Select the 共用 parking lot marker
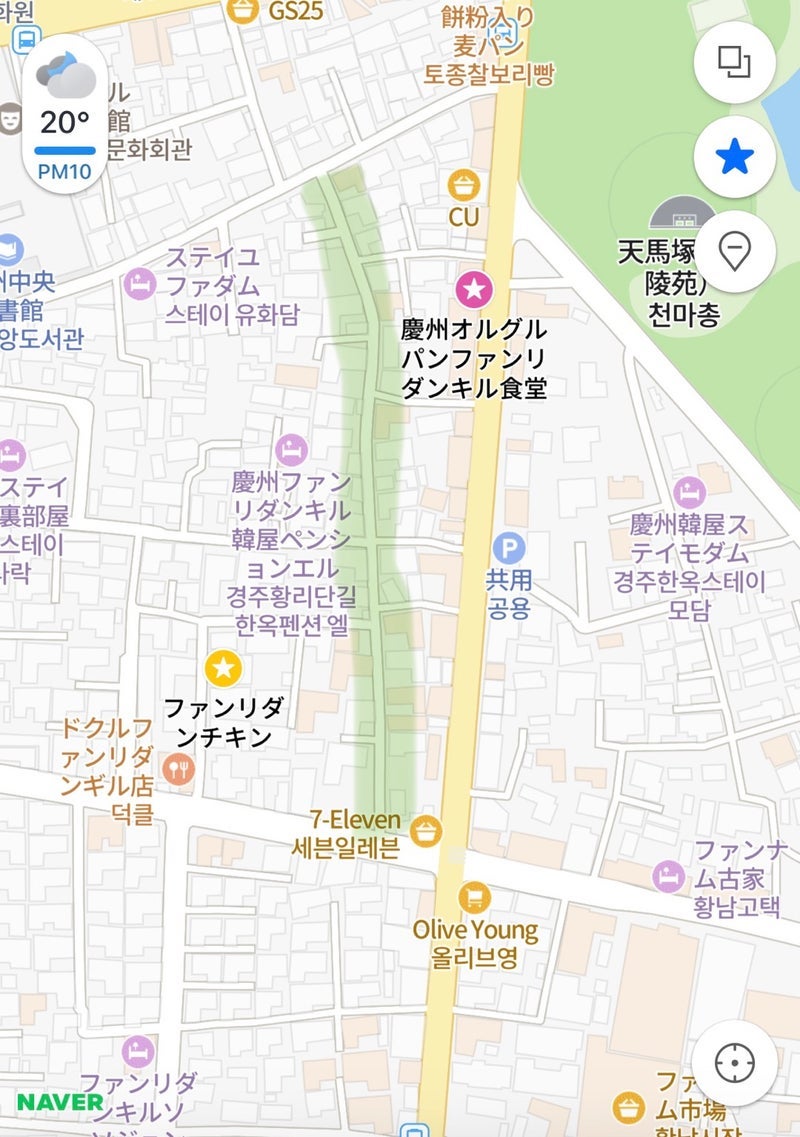Viewport: 800px width, 1137px height. (509, 547)
